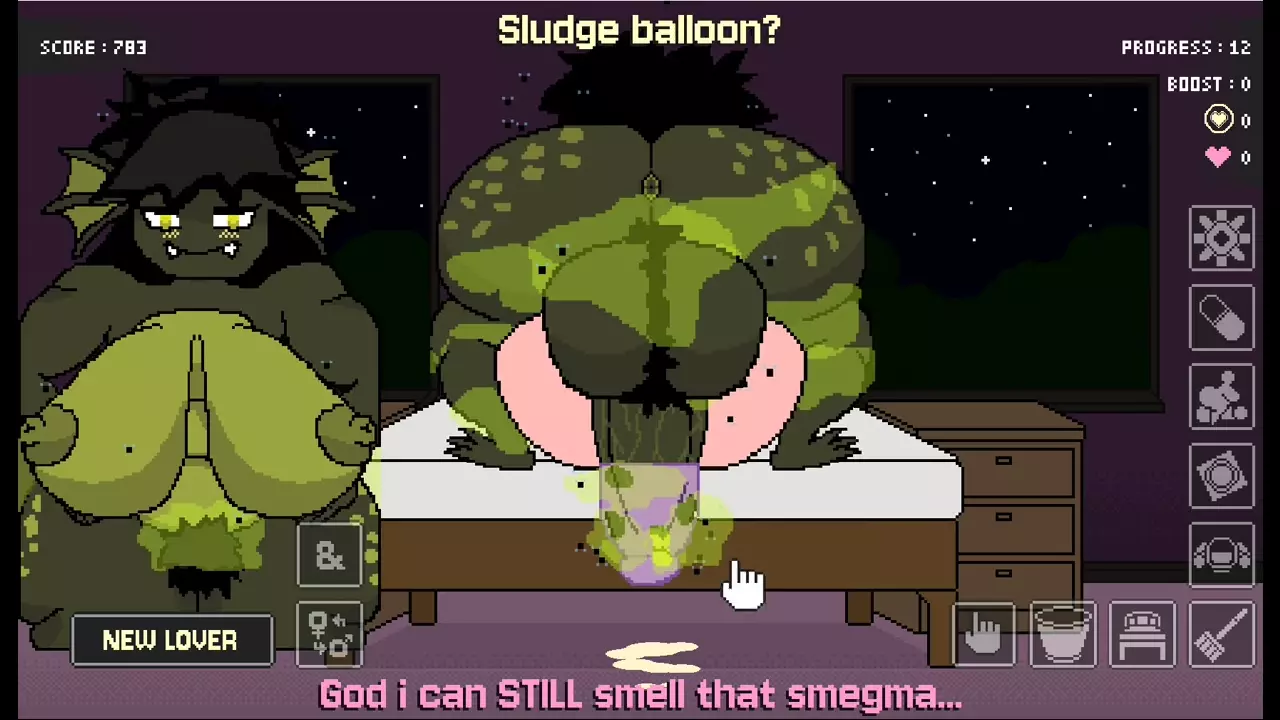Tap the square wrapper icon
This screenshot has height=720, width=1280.
pos(1221,475)
